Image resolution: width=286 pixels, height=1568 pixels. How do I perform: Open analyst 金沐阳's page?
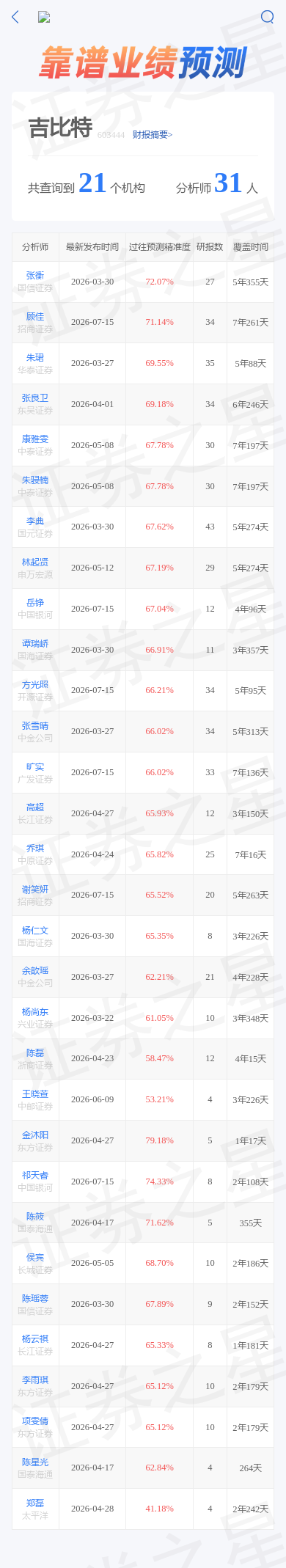pos(35,1135)
